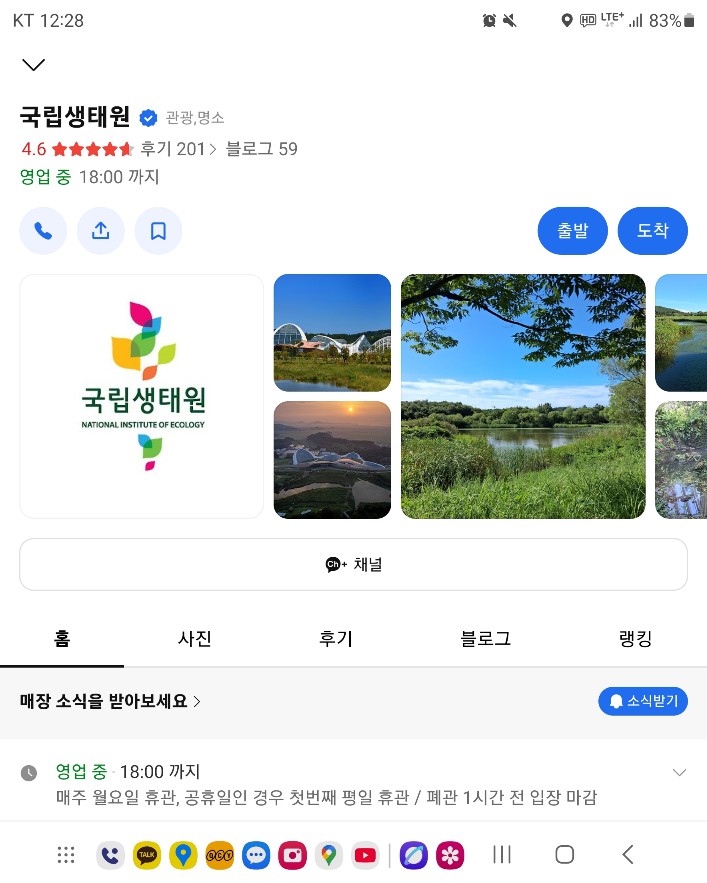The image size is (707, 883).
Task: Collapse the place panel with the down chevron
Action: click(x=34, y=65)
